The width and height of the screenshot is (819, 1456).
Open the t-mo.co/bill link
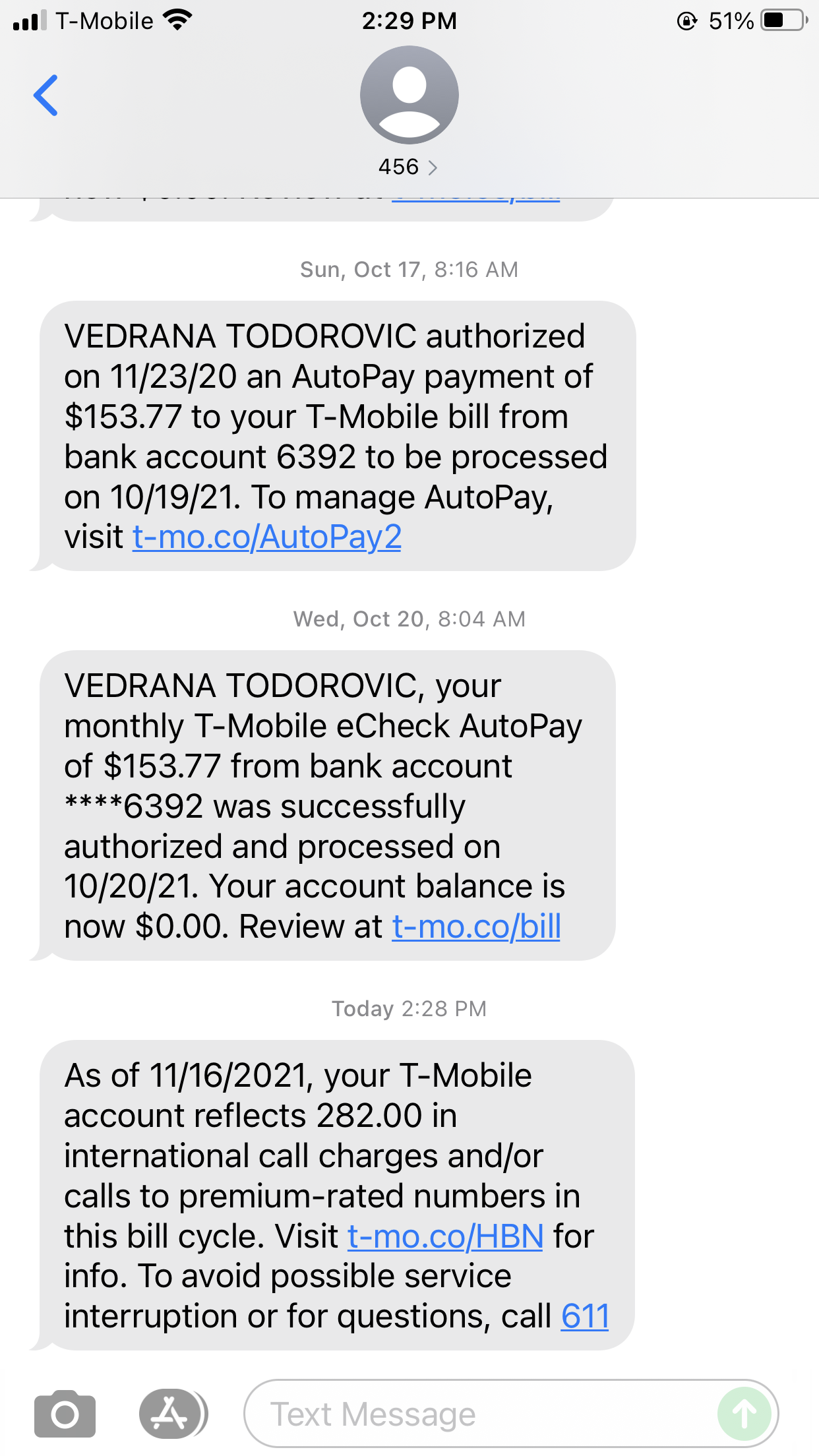(x=476, y=926)
